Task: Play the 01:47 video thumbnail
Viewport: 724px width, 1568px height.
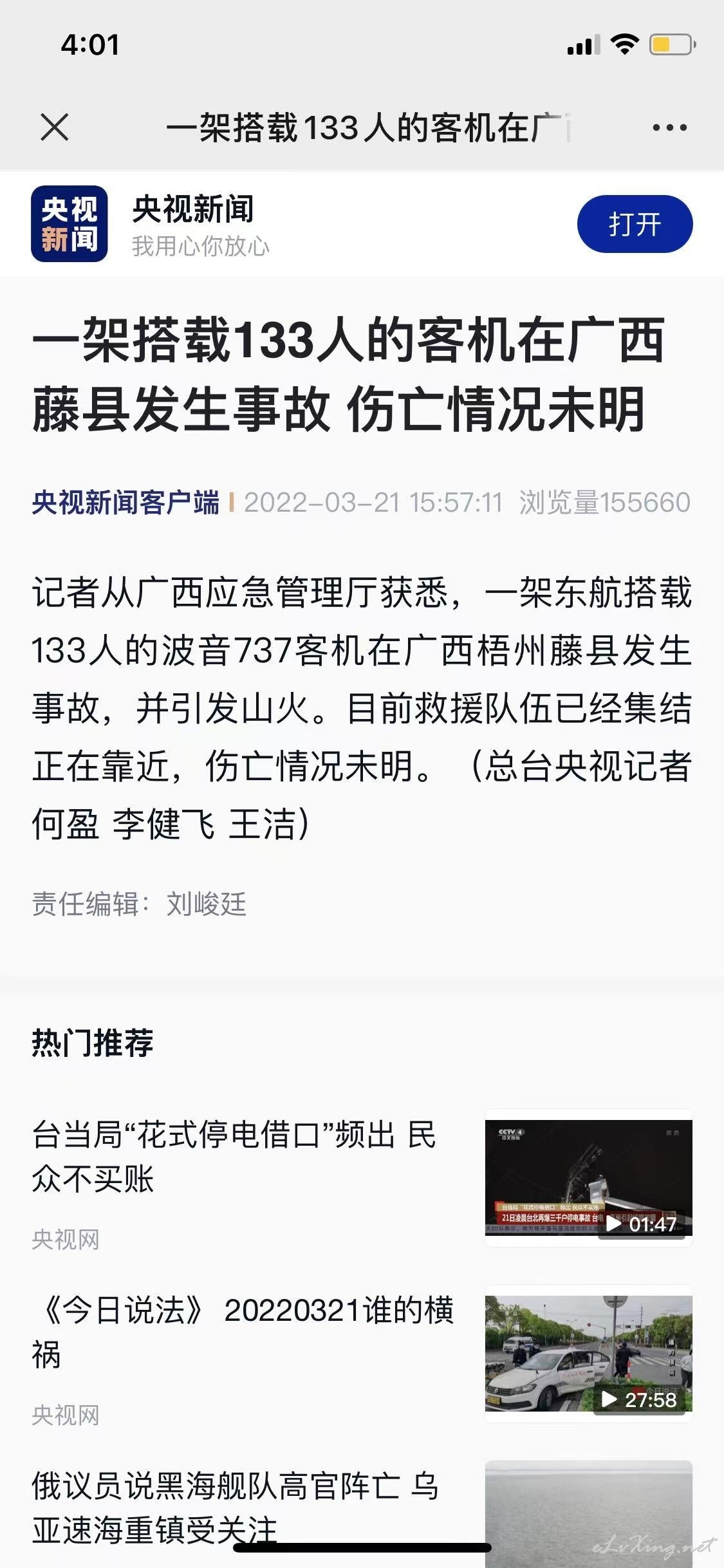Action: [588, 1177]
